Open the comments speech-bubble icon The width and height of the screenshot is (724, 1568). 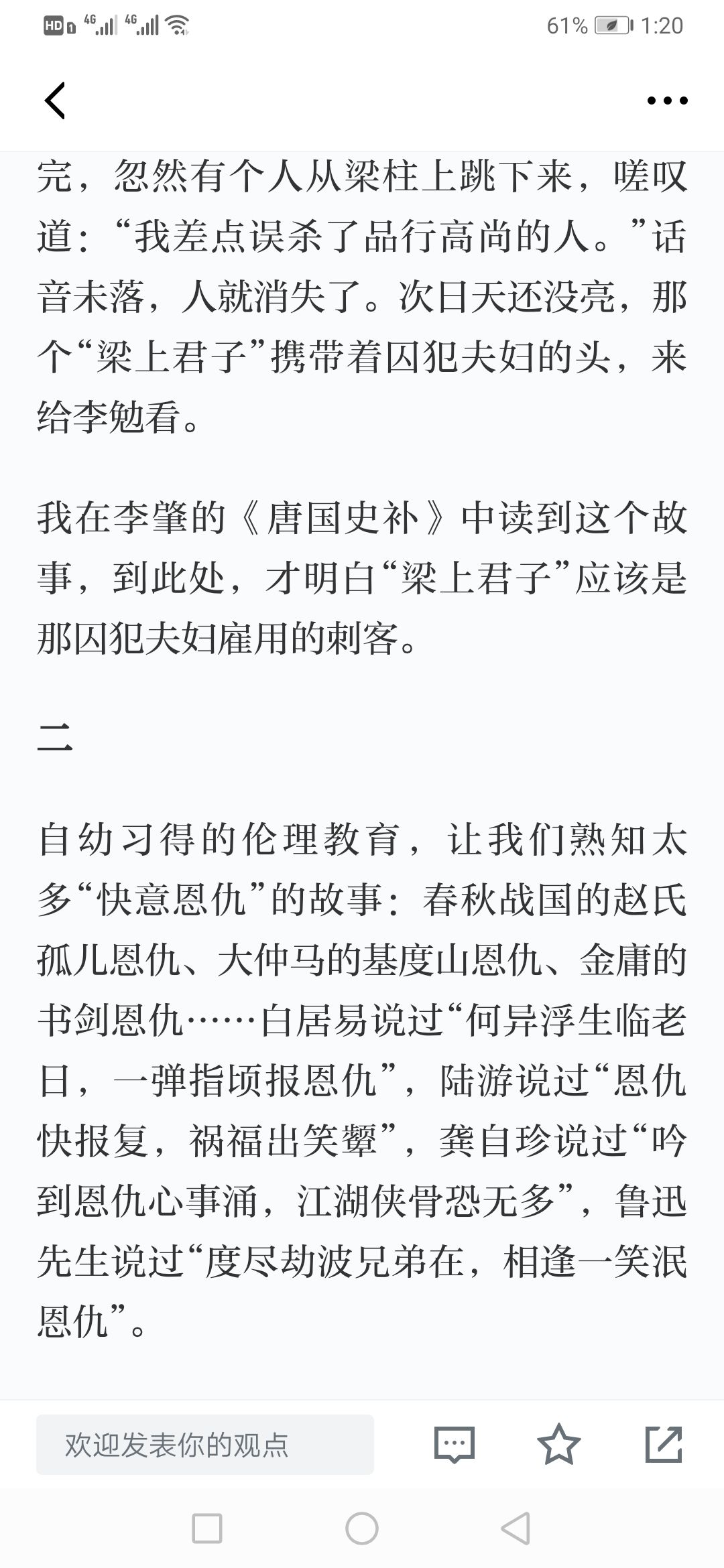[x=455, y=1445]
